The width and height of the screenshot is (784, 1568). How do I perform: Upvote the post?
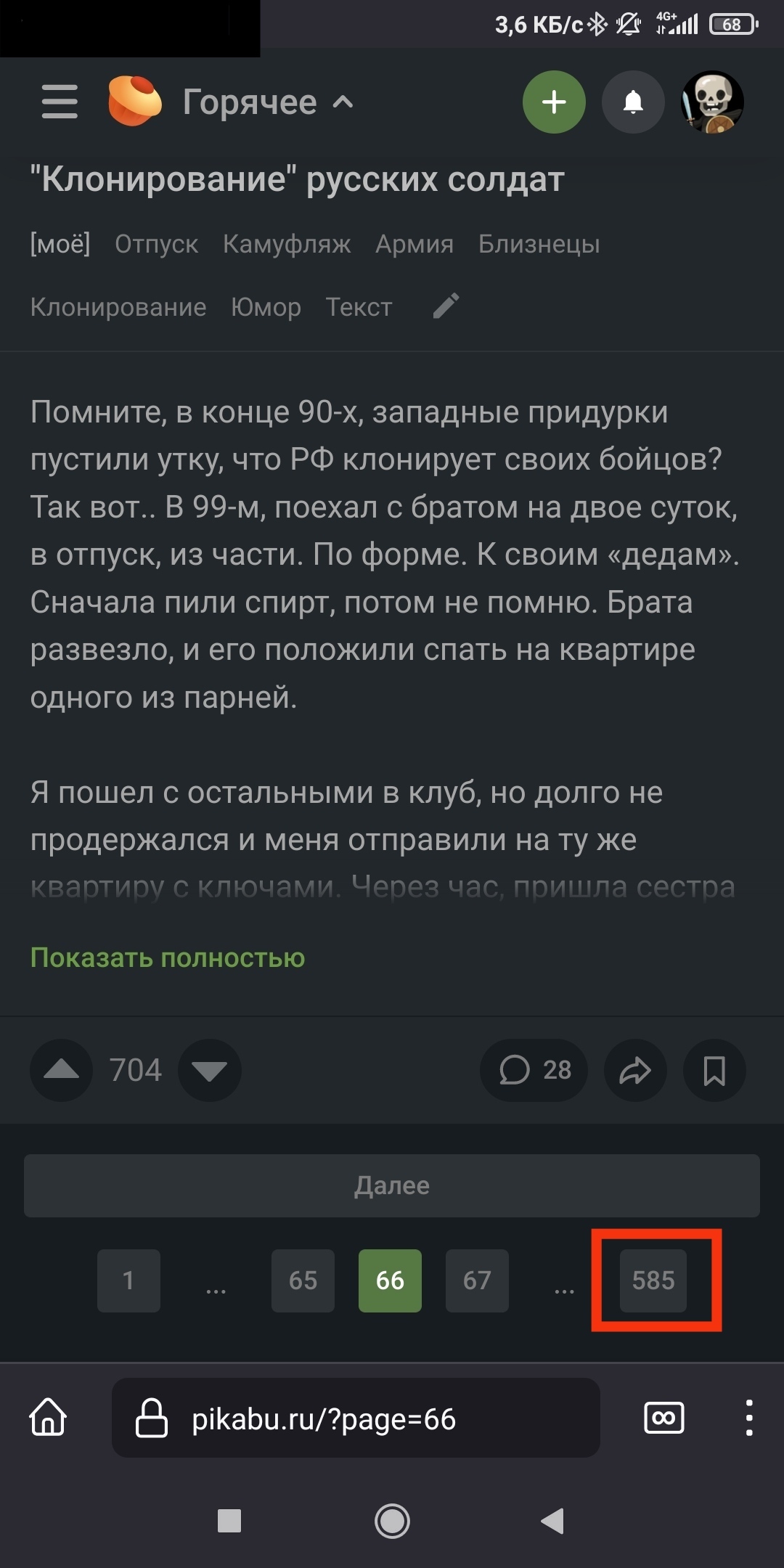pos(62,1070)
